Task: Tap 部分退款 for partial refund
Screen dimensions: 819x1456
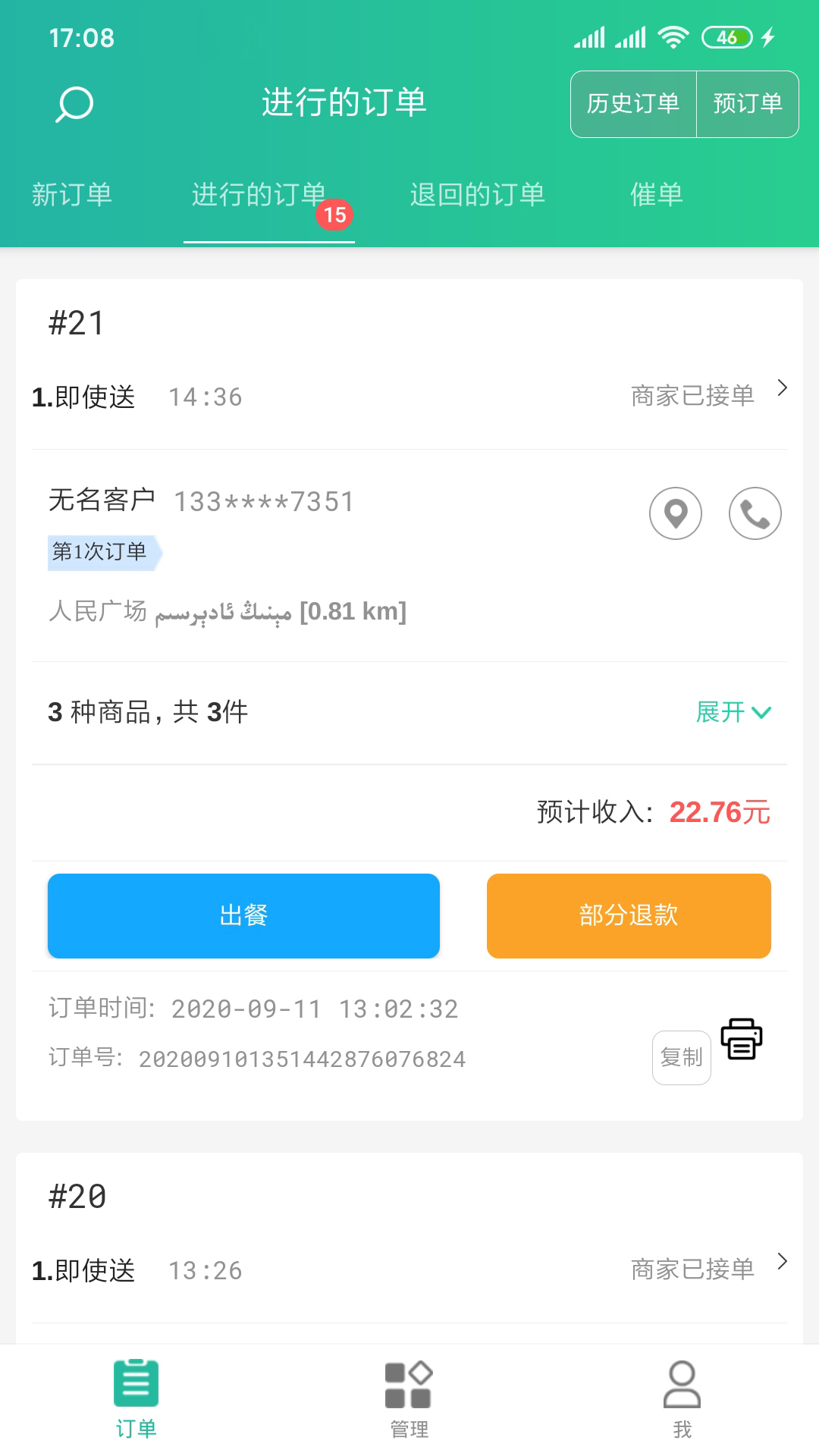Action: point(629,915)
